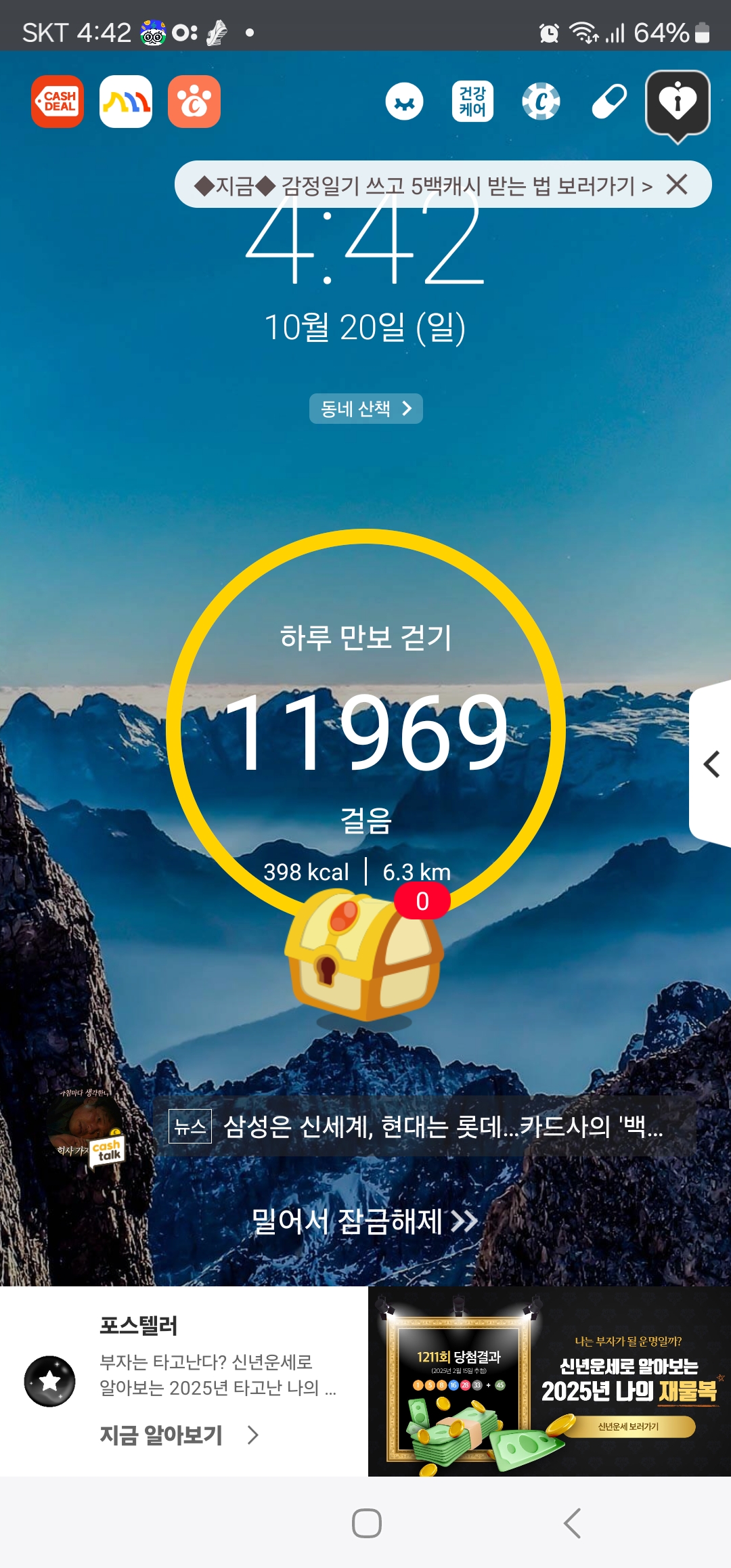Open the 2025년 나의 재물복 ad image
Image resolution: width=731 pixels, height=1568 pixels.
[550, 1381]
